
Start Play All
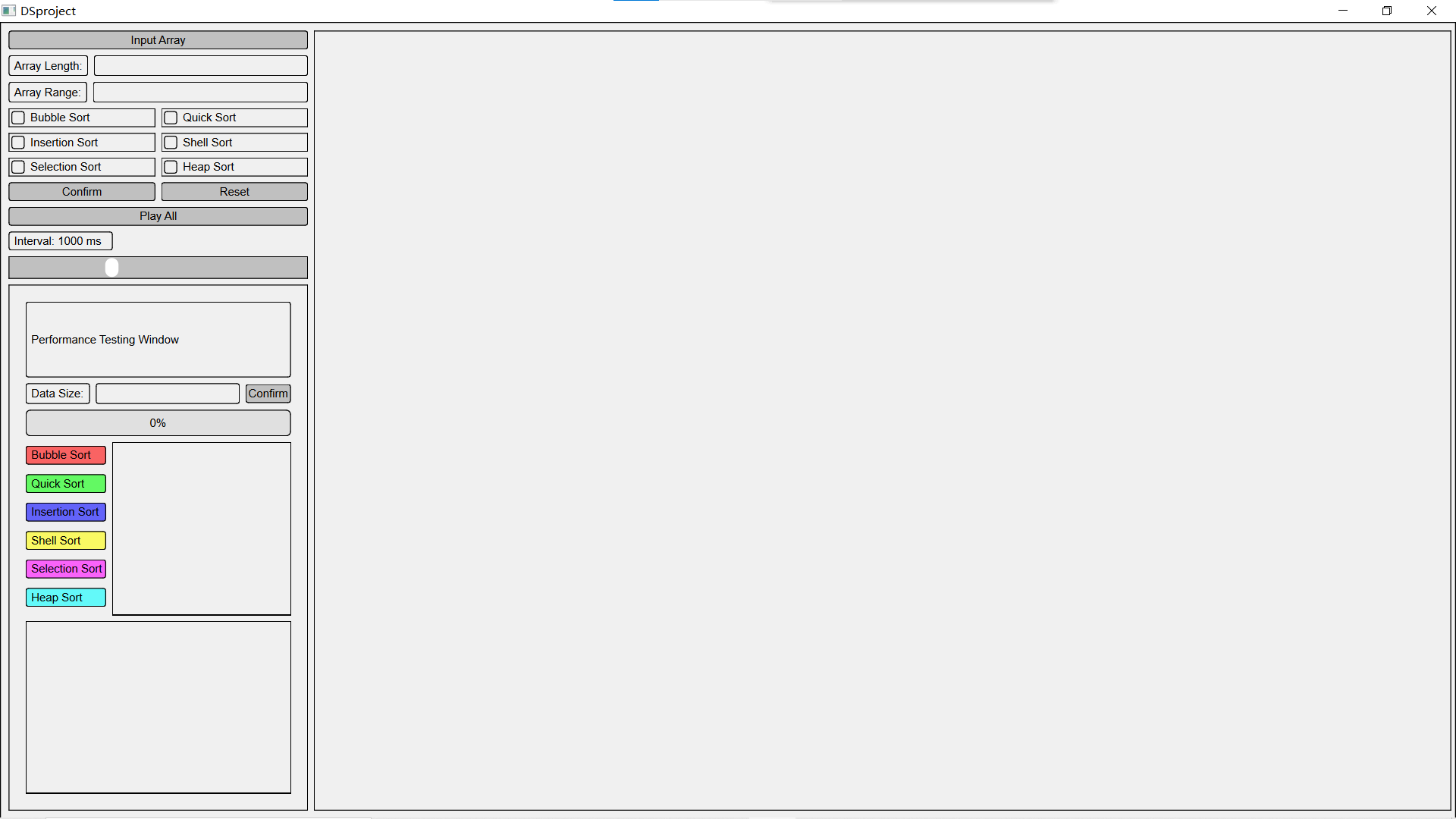tap(158, 216)
